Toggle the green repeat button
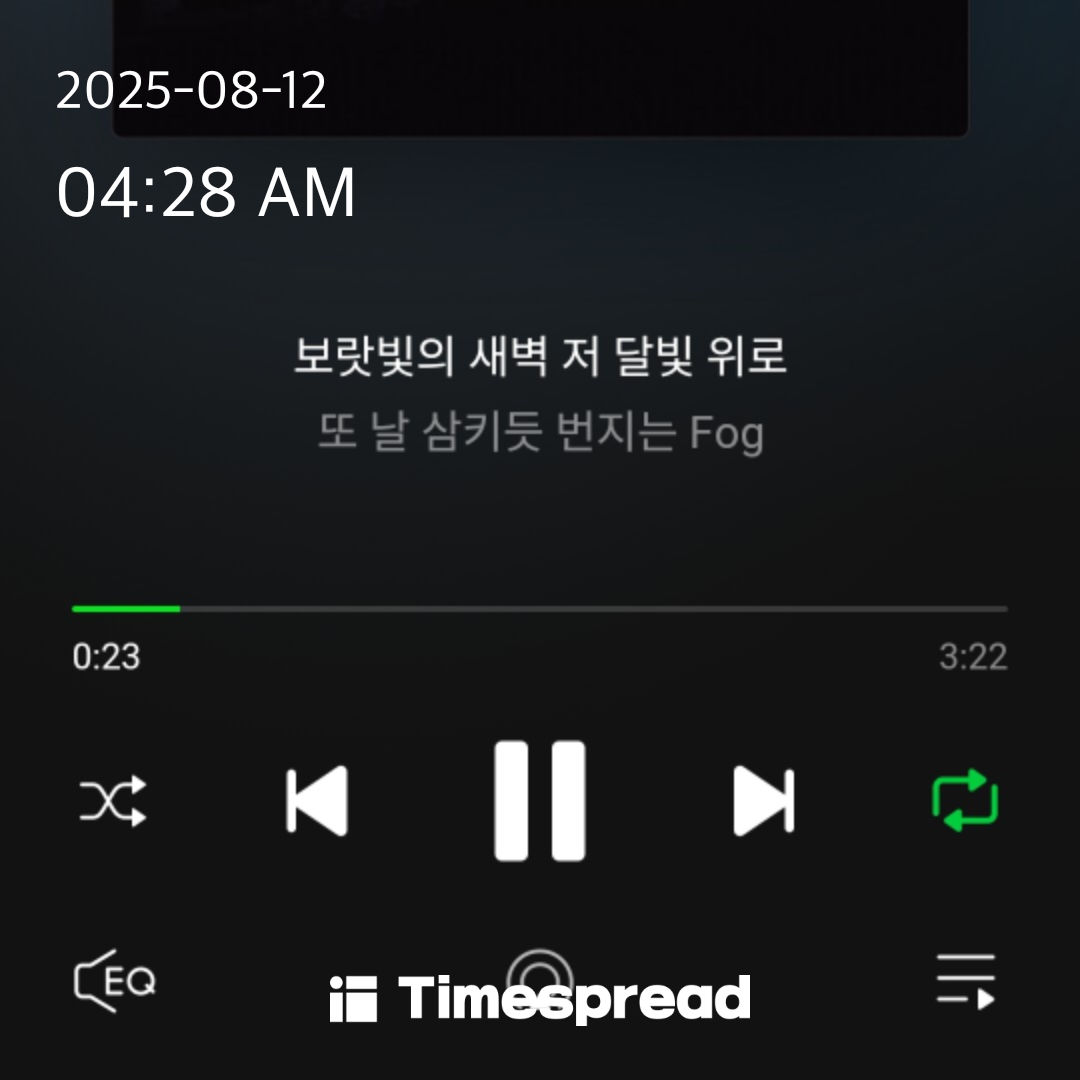 tap(965, 801)
